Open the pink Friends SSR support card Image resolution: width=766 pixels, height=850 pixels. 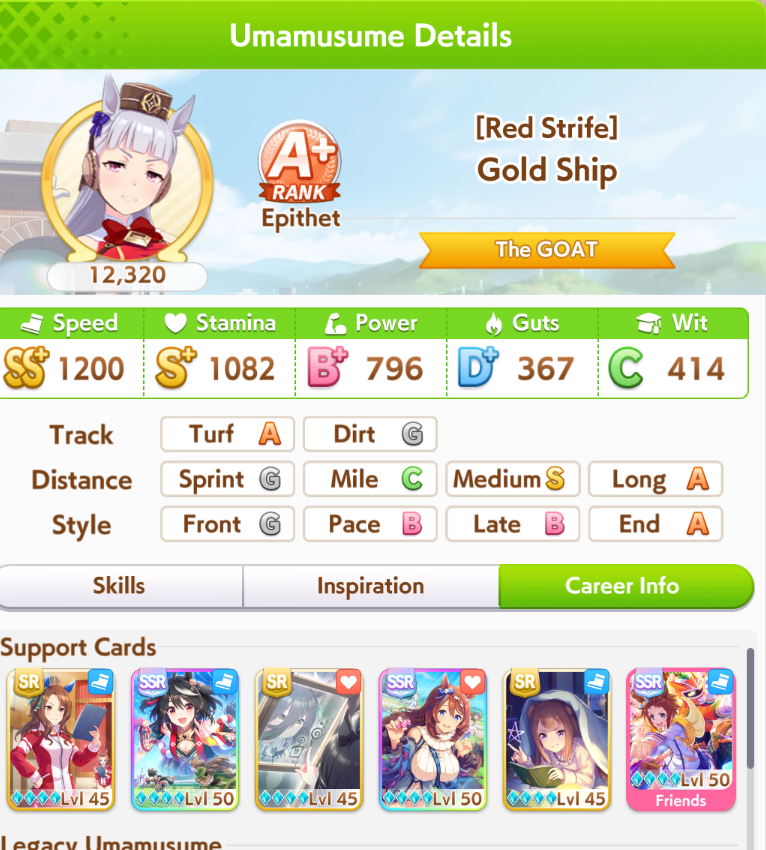coord(680,738)
